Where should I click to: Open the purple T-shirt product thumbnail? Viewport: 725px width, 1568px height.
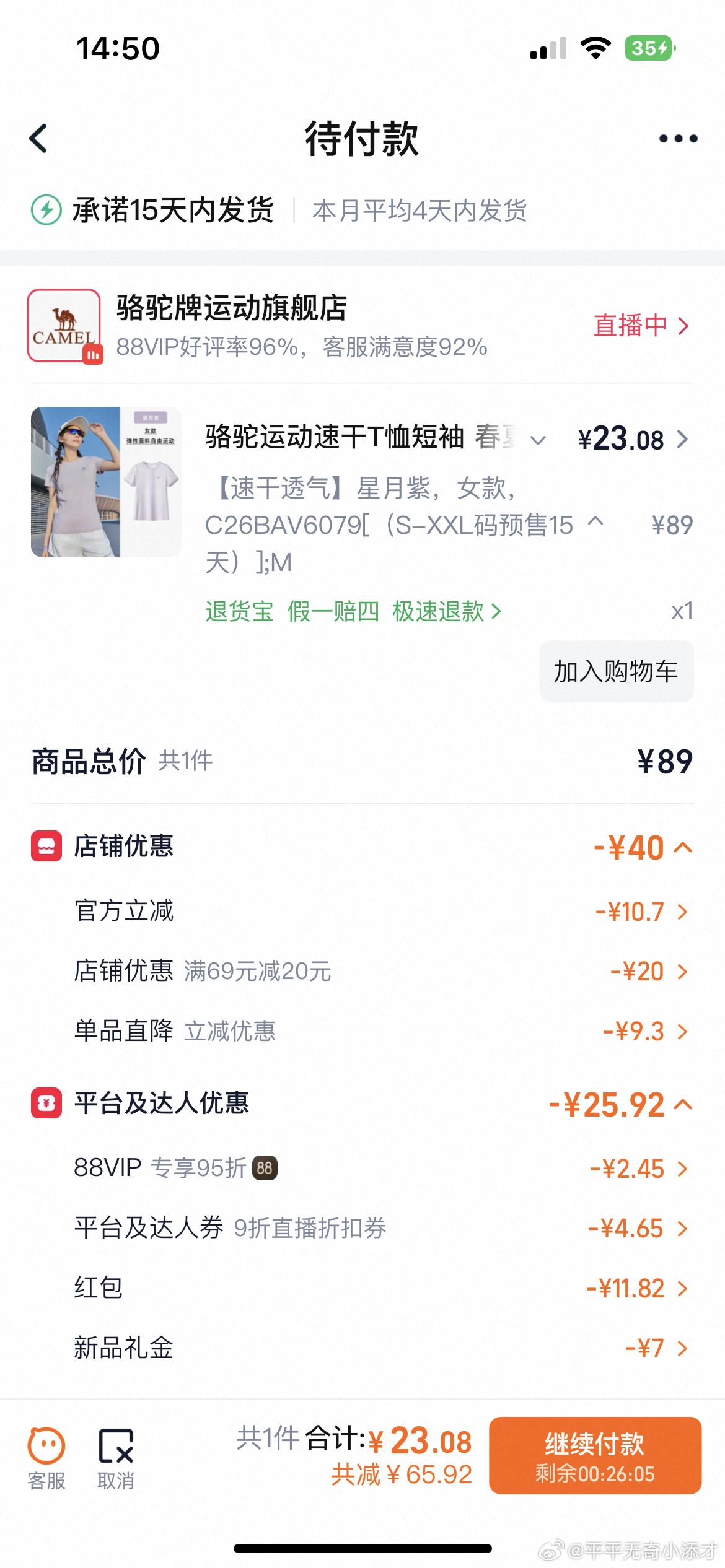(106, 482)
